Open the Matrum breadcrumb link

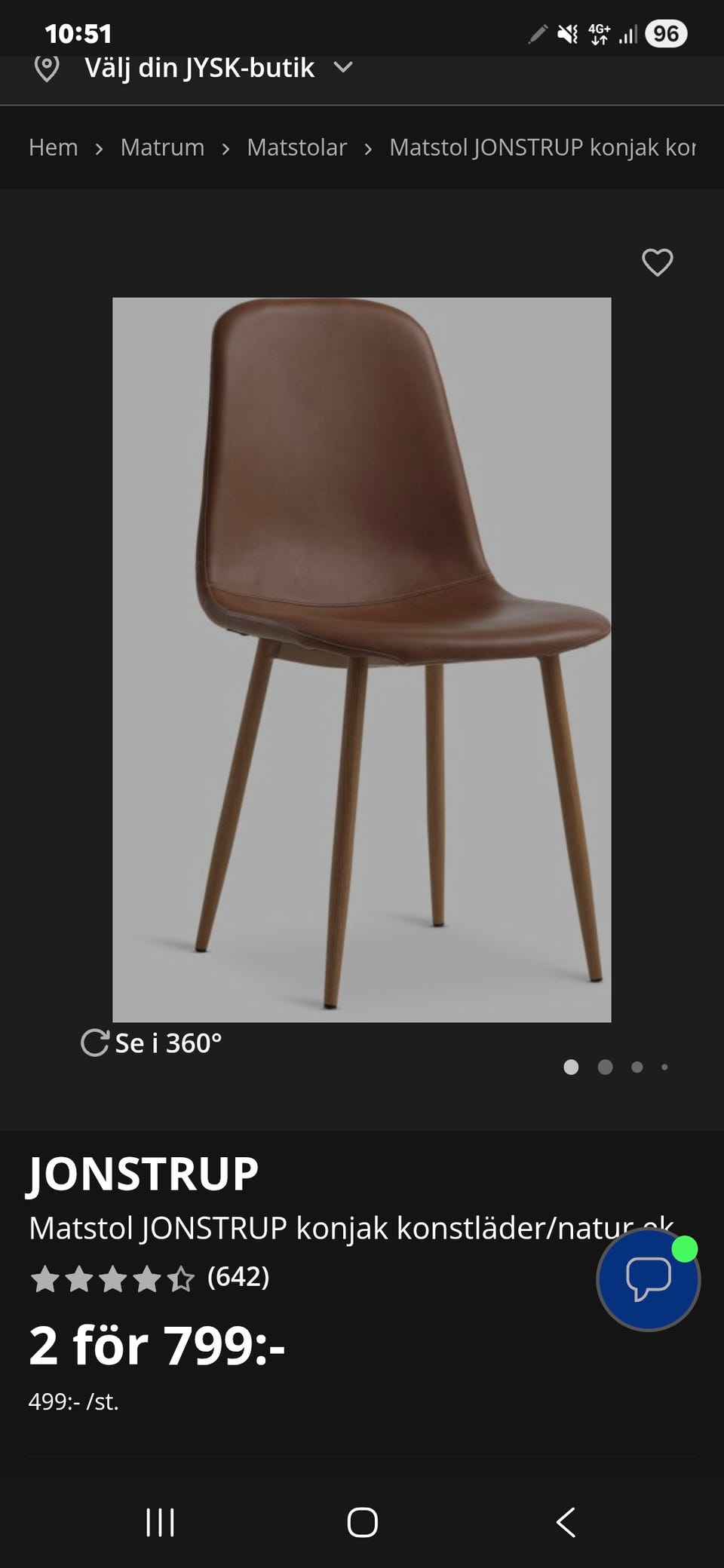(x=163, y=147)
